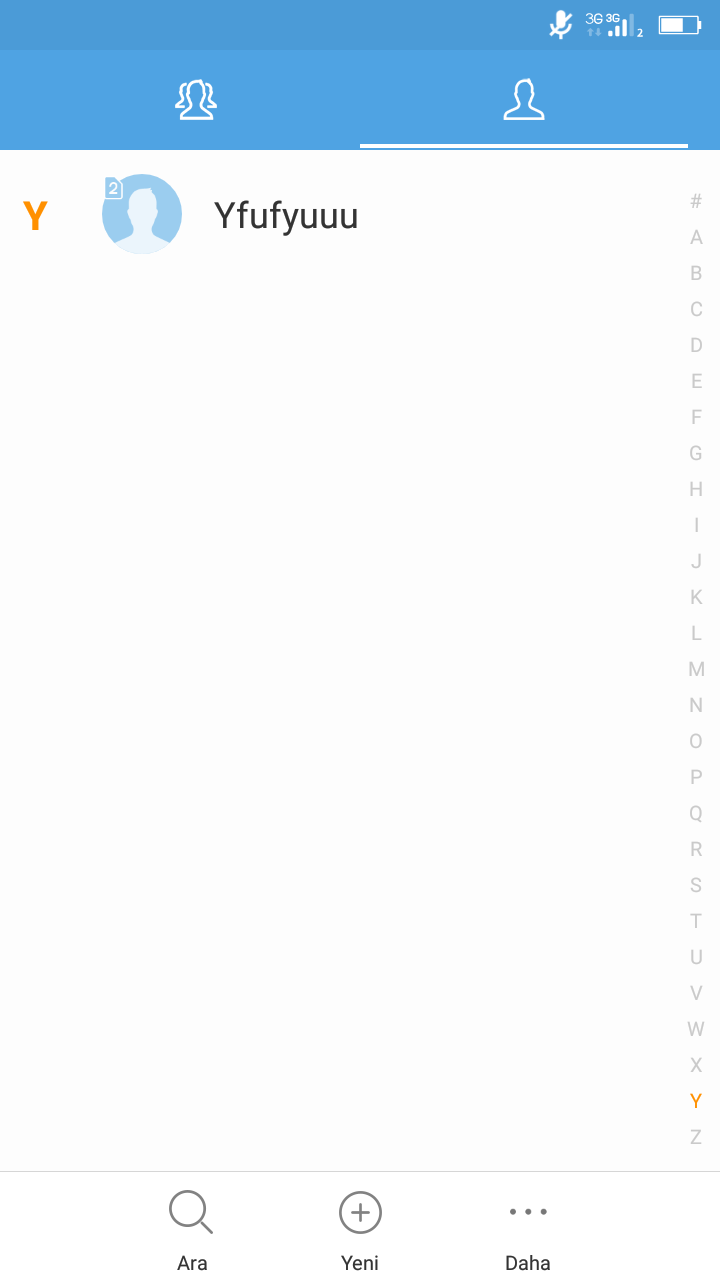Switch to the groups tab
This screenshot has height=1280, width=720.
click(x=196, y=100)
